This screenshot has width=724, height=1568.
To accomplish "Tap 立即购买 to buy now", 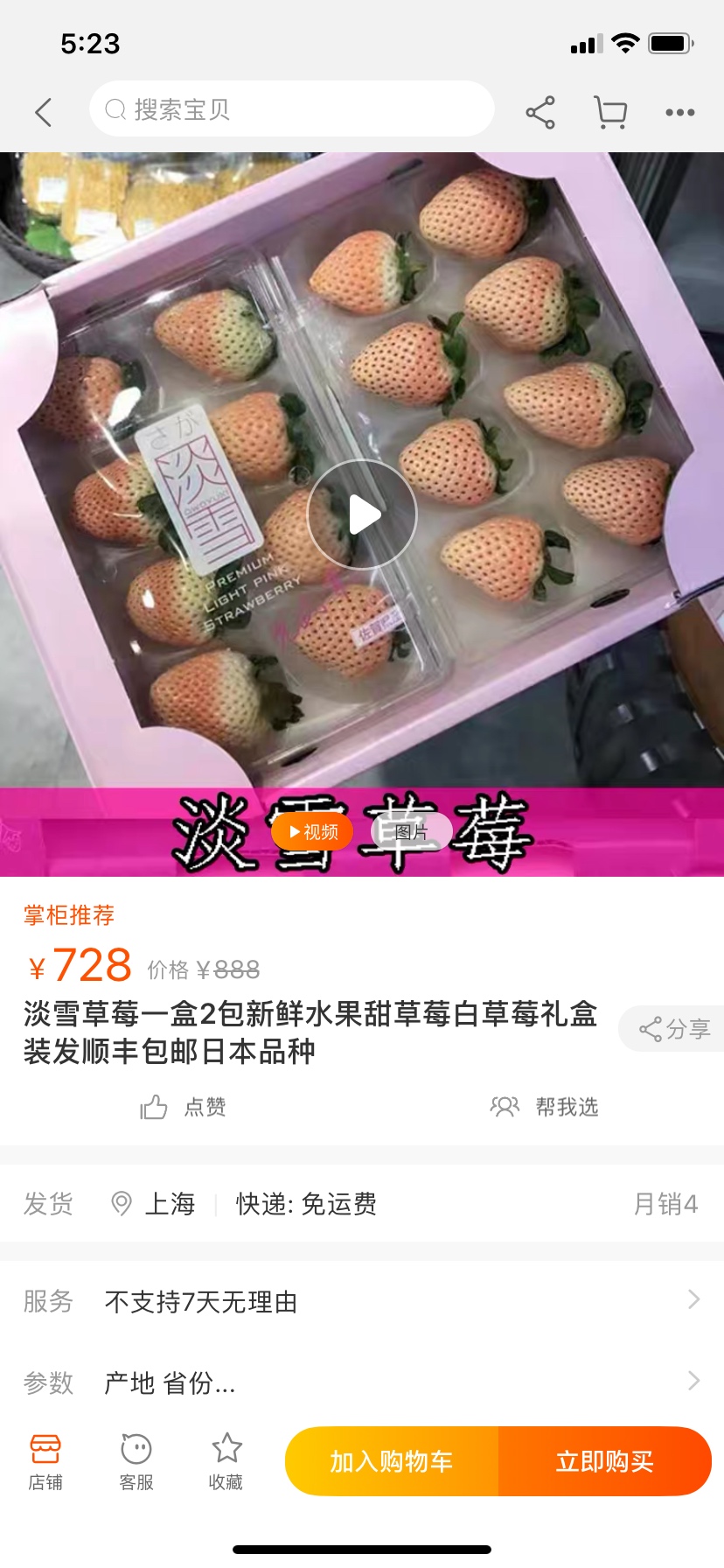I will click(x=605, y=1461).
